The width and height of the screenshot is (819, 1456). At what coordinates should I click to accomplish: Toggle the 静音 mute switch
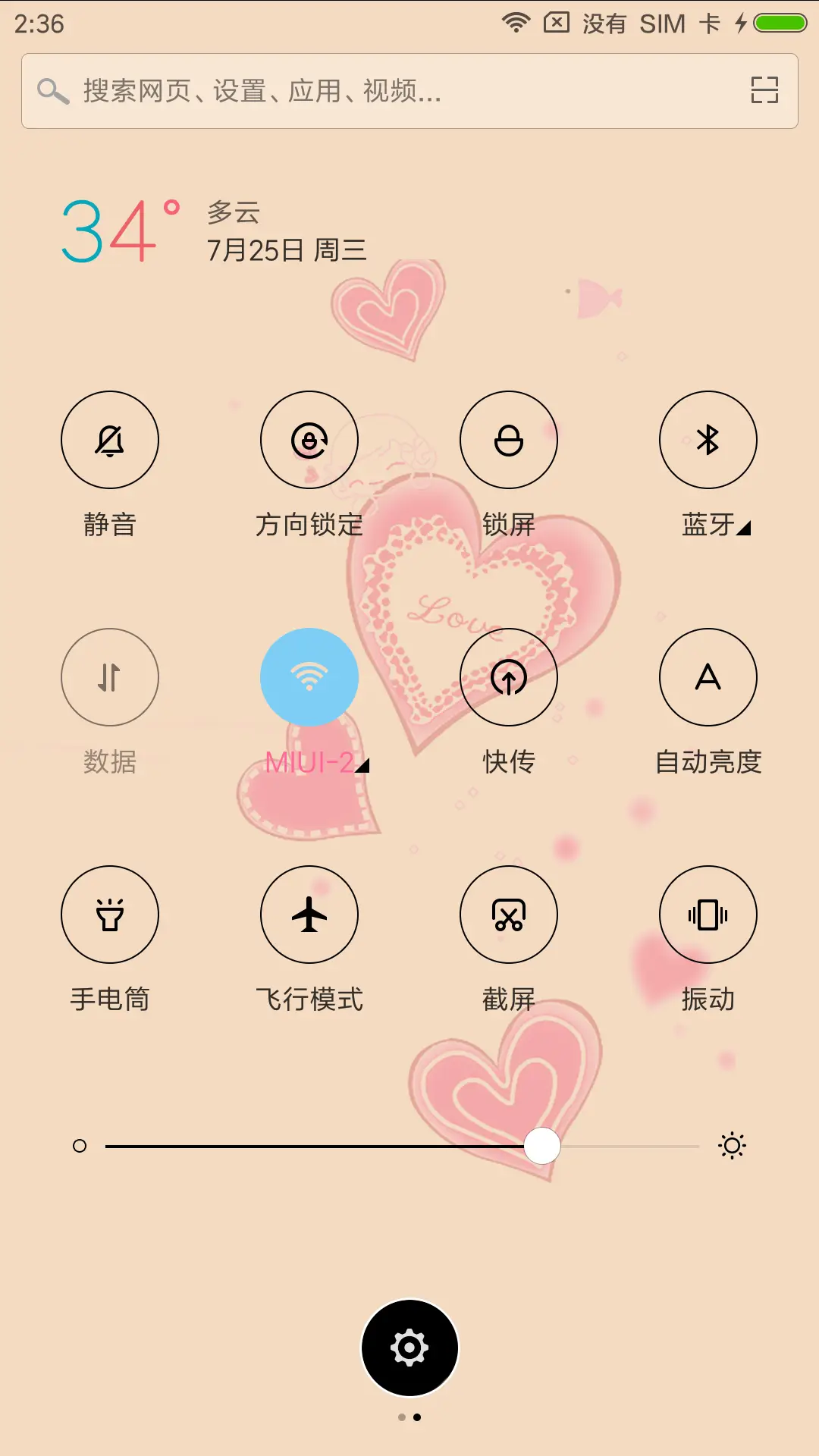[109, 440]
